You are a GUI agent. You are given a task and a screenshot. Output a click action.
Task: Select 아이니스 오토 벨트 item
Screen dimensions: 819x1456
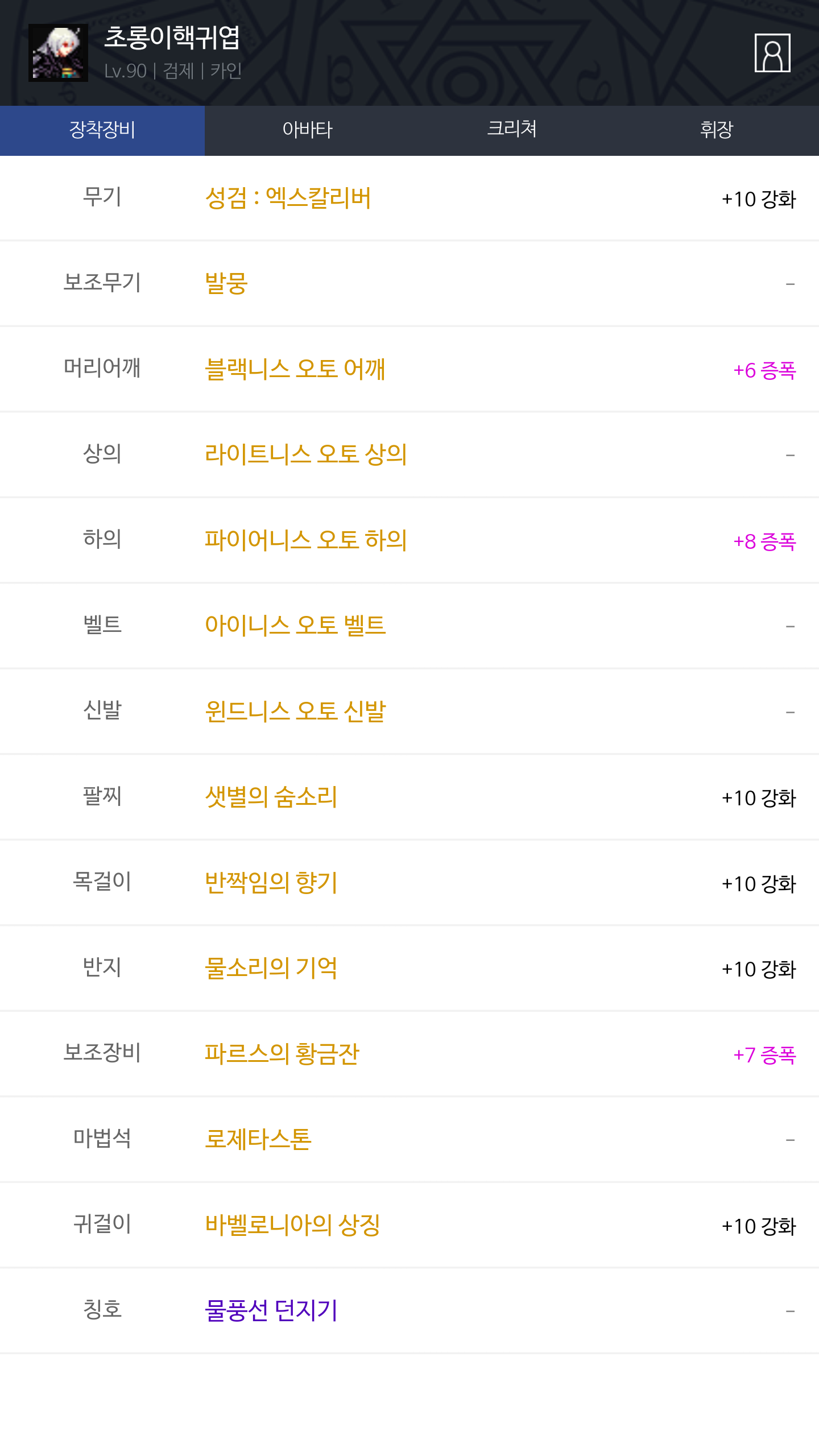(295, 626)
